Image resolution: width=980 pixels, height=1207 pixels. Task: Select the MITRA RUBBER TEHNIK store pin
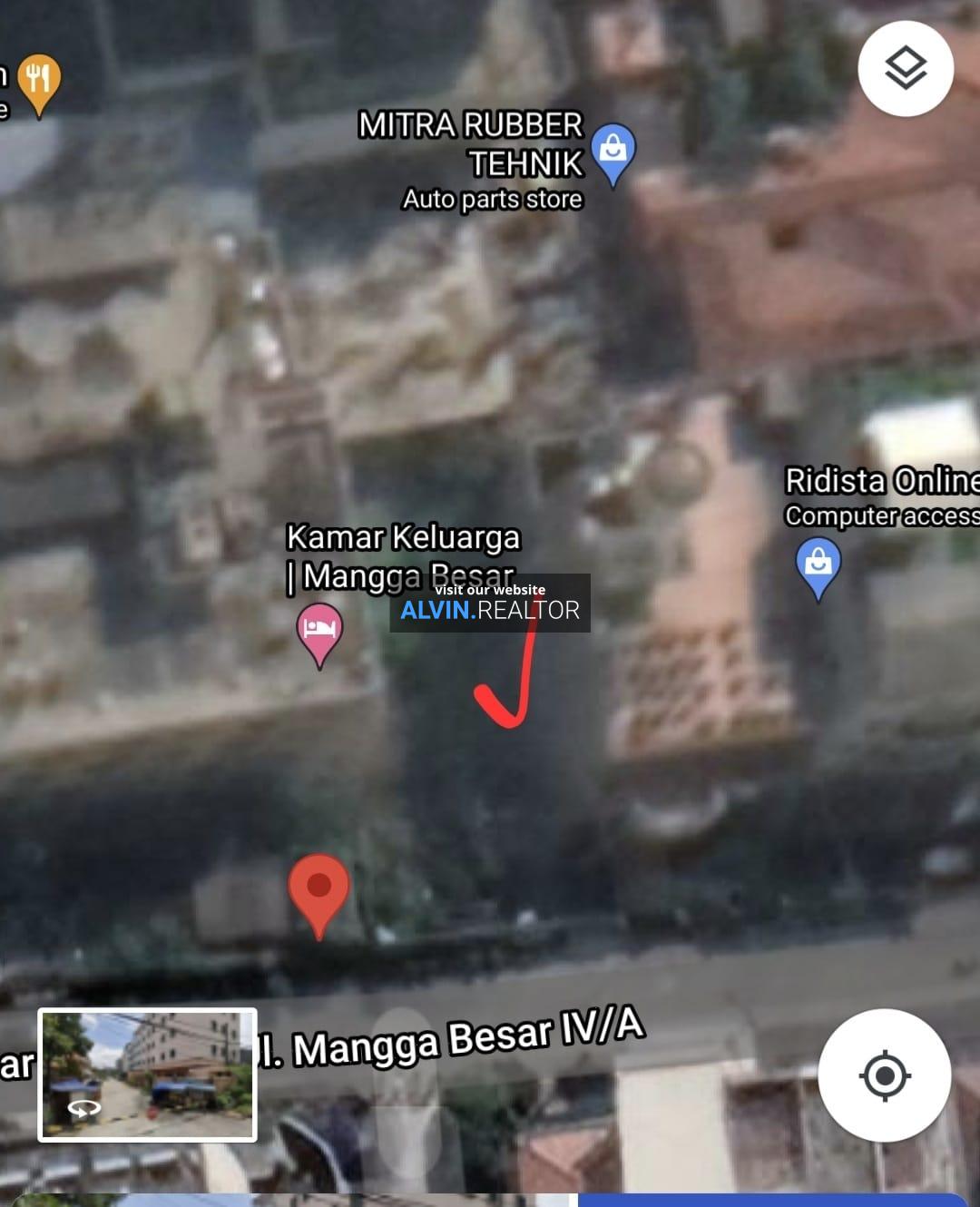coord(612,150)
